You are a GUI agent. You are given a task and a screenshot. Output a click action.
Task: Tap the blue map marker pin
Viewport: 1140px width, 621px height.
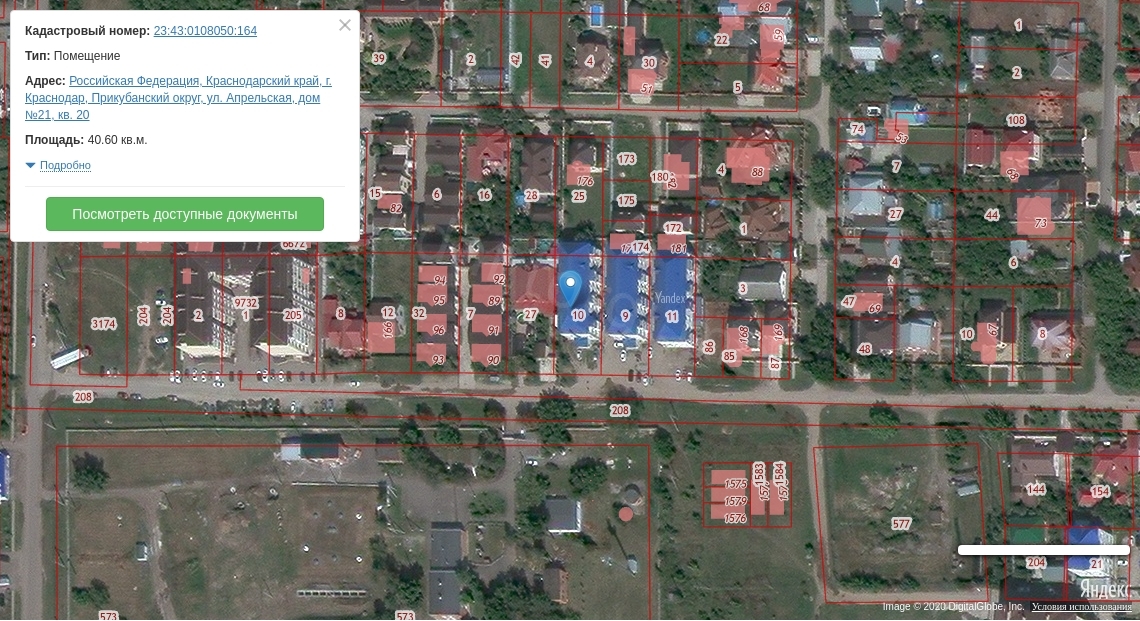tap(570, 287)
